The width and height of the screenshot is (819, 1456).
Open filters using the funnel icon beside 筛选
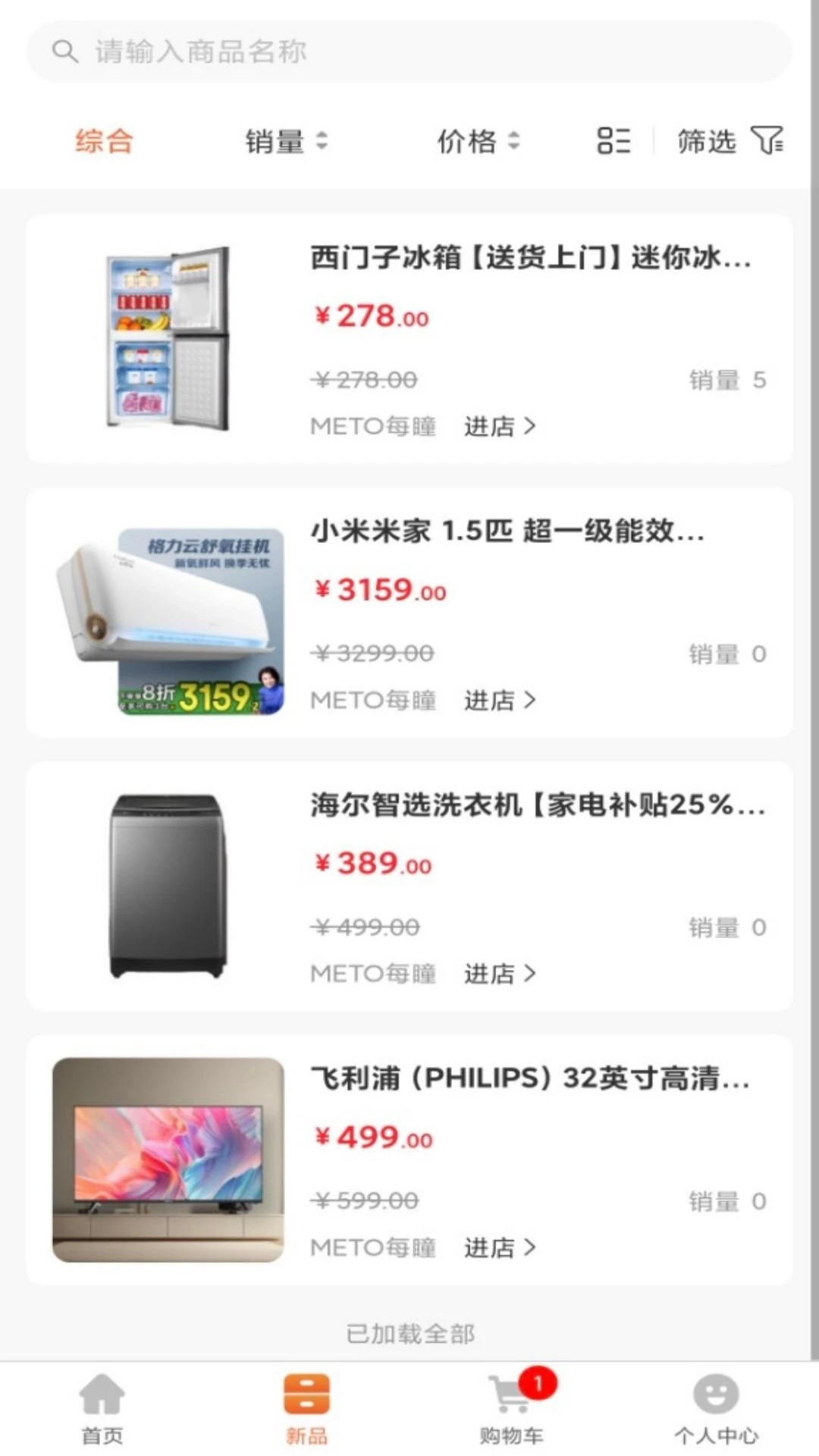tap(768, 141)
